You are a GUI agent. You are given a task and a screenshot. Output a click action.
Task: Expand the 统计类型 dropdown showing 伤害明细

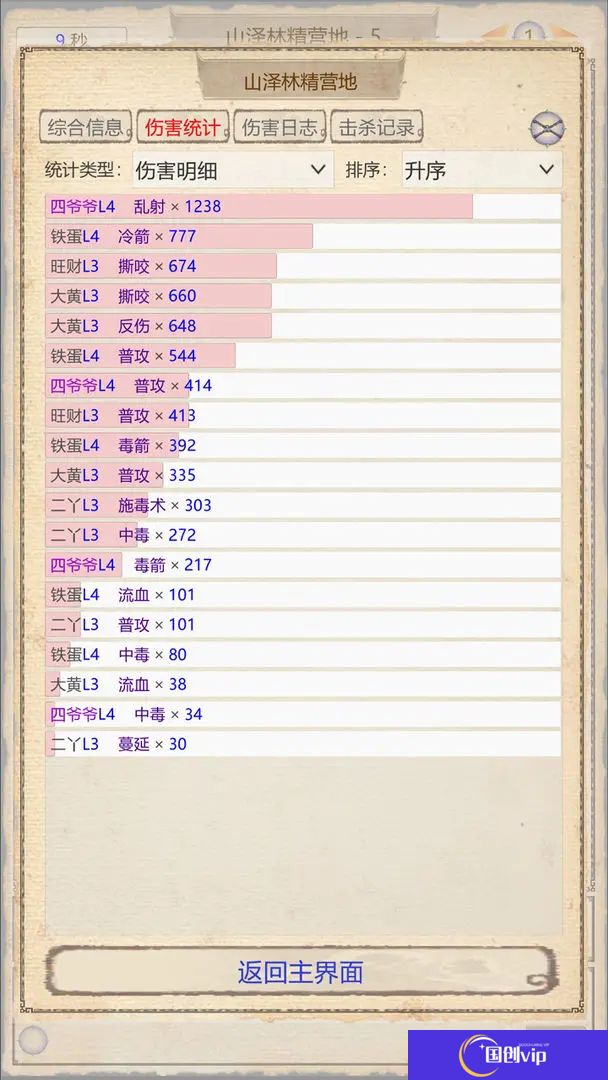pyautogui.click(x=233, y=170)
